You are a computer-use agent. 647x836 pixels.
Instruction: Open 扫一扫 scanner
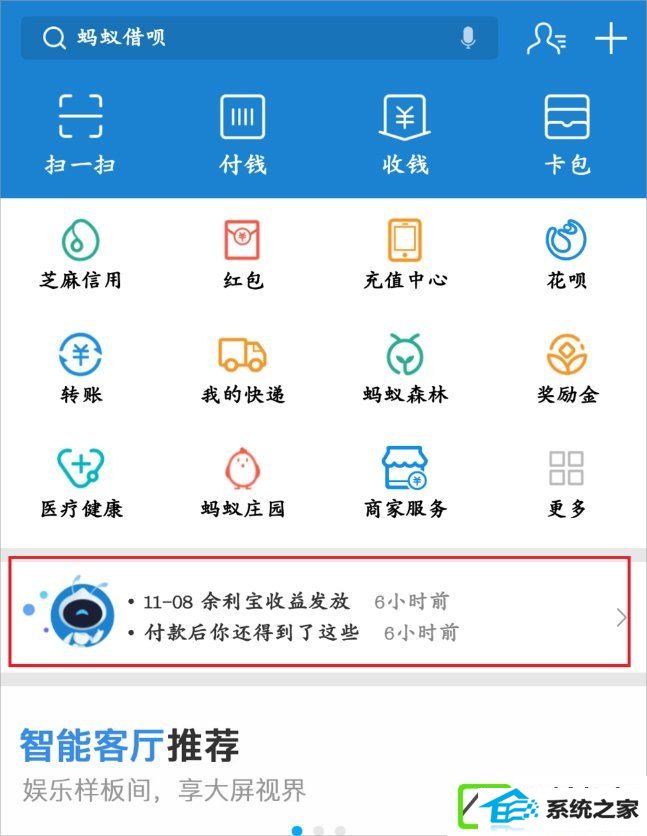click(x=80, y=133)
